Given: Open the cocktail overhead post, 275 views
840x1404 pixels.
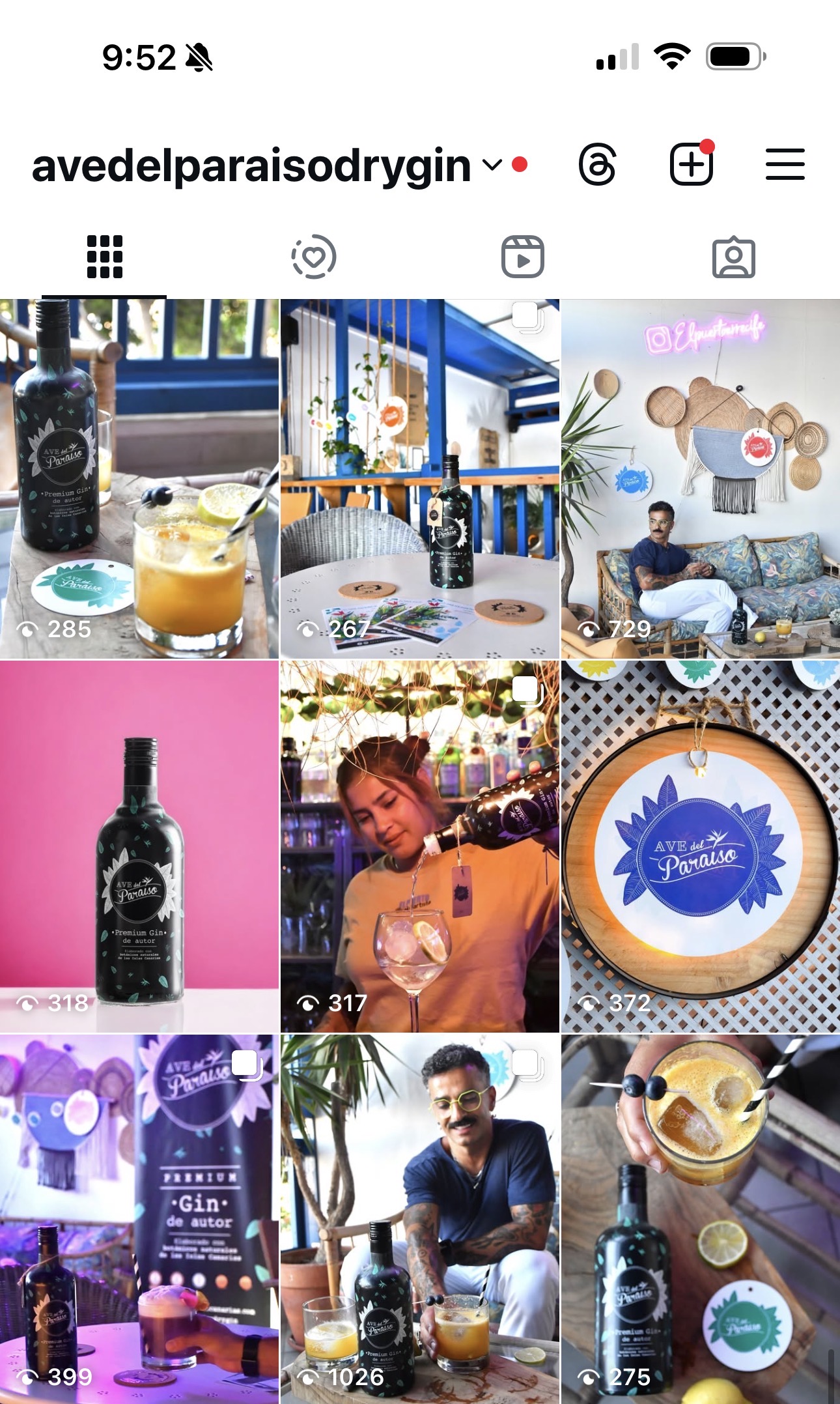Looking at the screenshot, I should (701, 1218).
